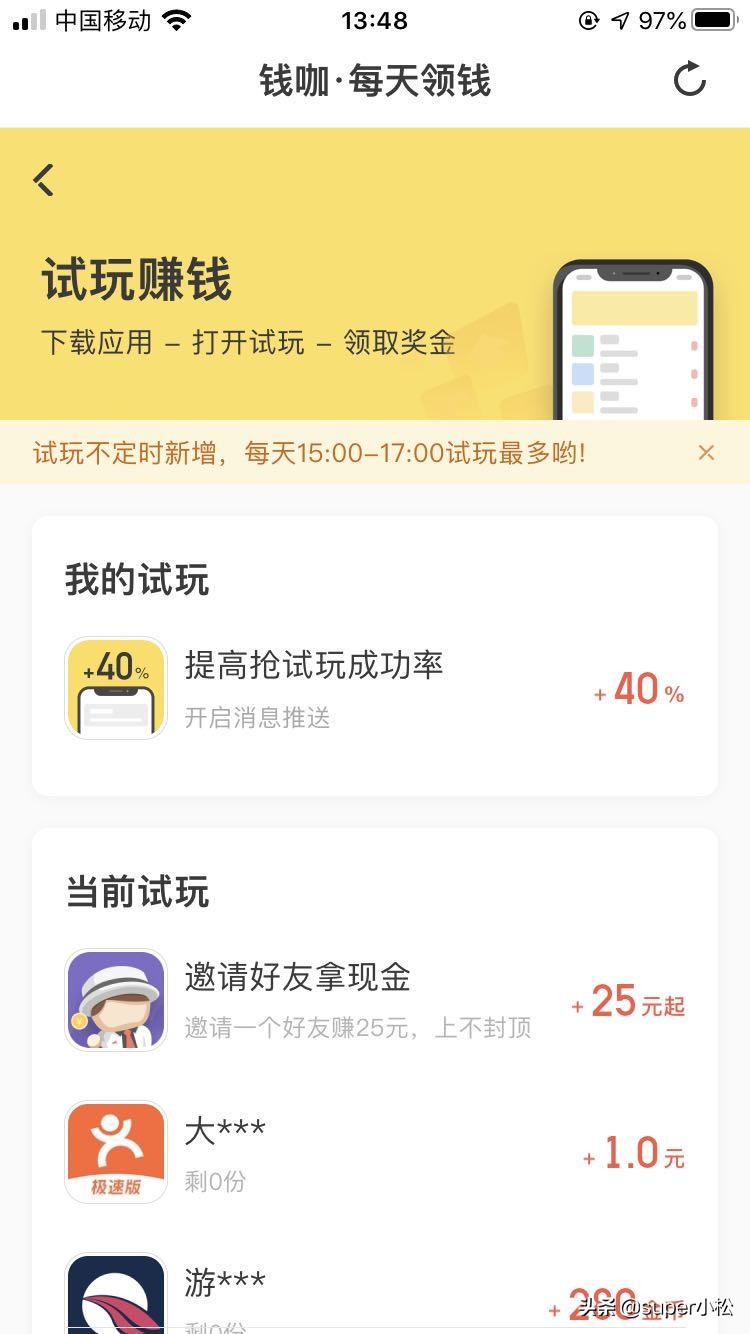Viewport: 750px width, 1334px height.
Task: Tap the back arrow on the yellow banner
Action: (x=44, y=178)
